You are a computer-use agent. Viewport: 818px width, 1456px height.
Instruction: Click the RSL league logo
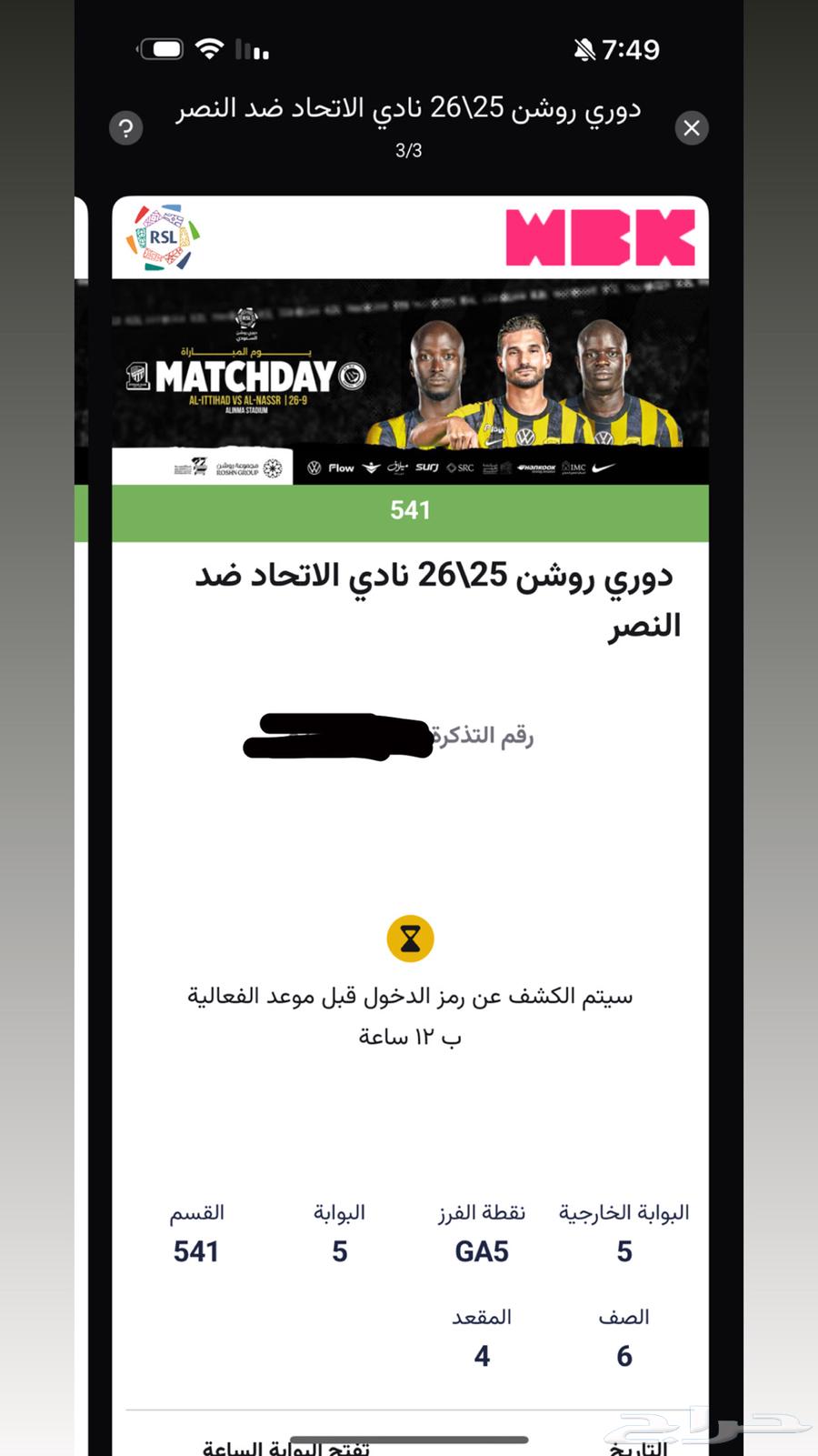pos(162,238)
